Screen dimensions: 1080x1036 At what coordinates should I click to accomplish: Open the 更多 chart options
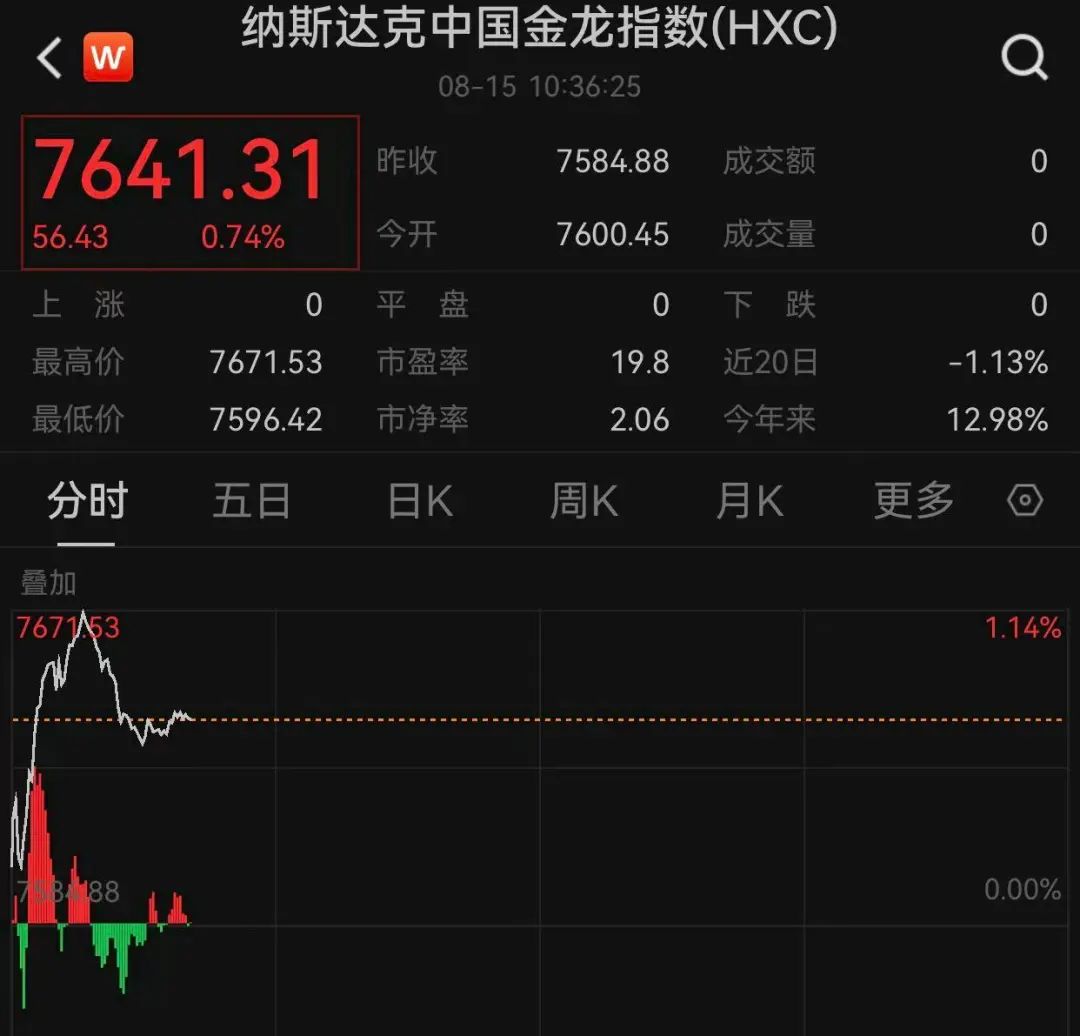913,501
